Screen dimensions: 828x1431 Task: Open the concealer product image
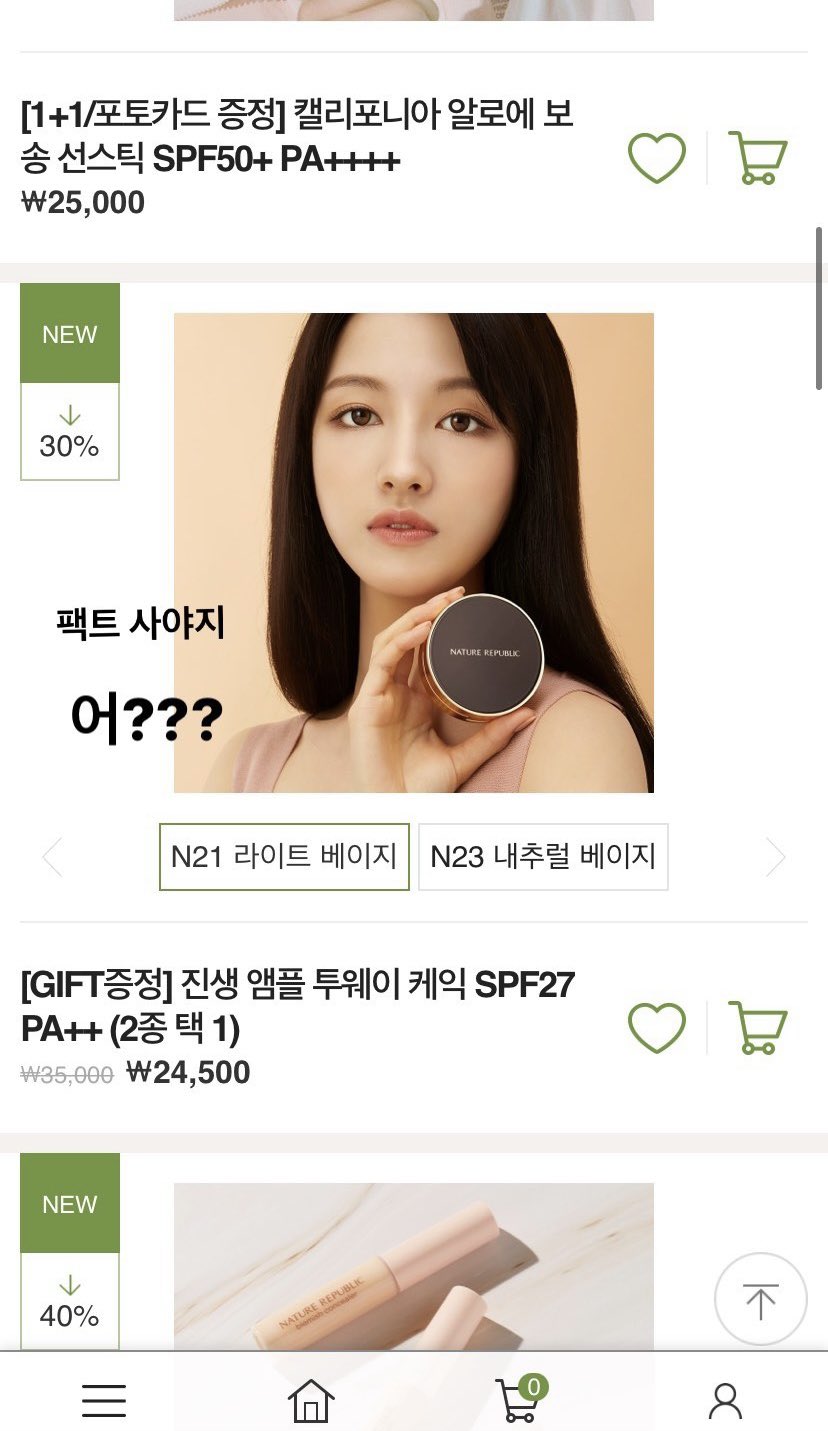click(414, 1267)
